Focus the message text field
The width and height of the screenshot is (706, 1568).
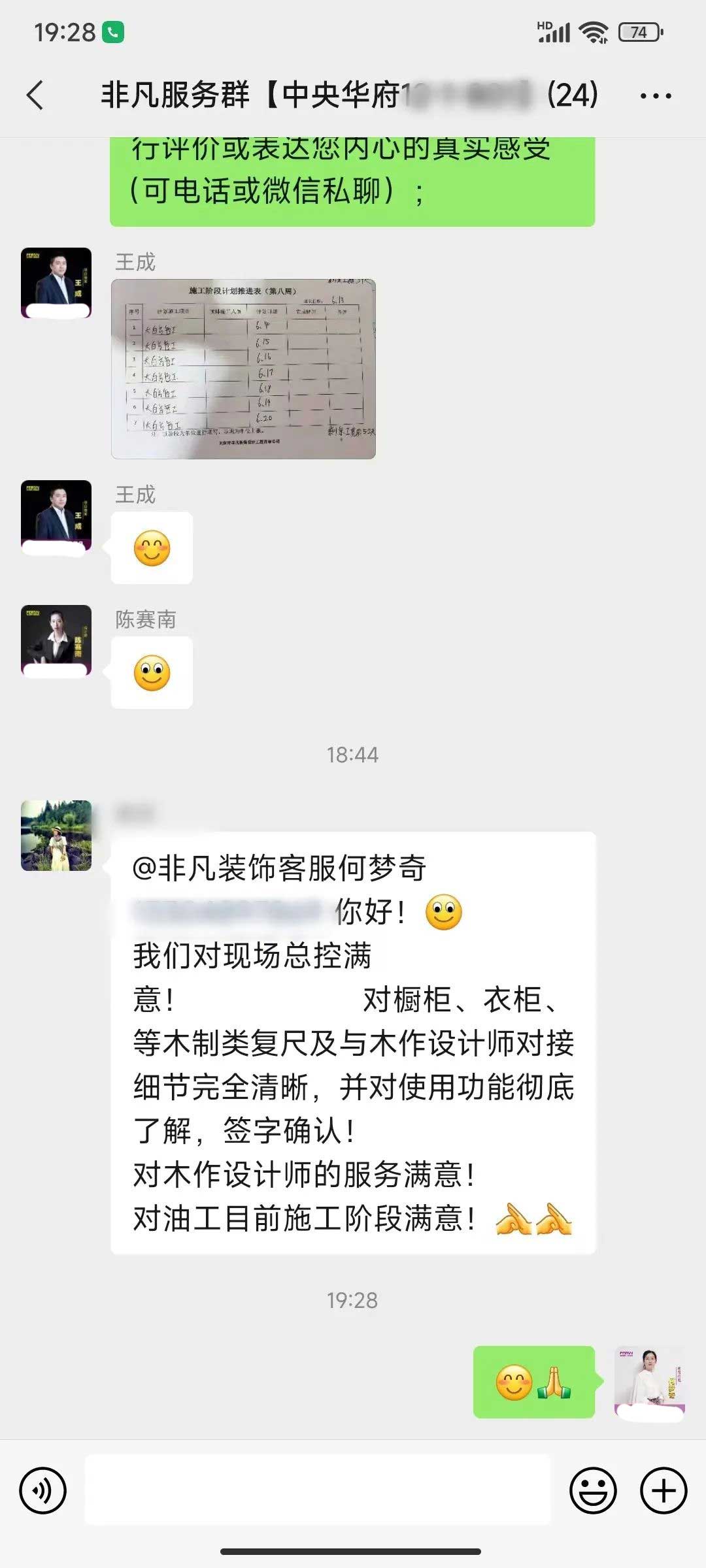[x=318, y=1490]
